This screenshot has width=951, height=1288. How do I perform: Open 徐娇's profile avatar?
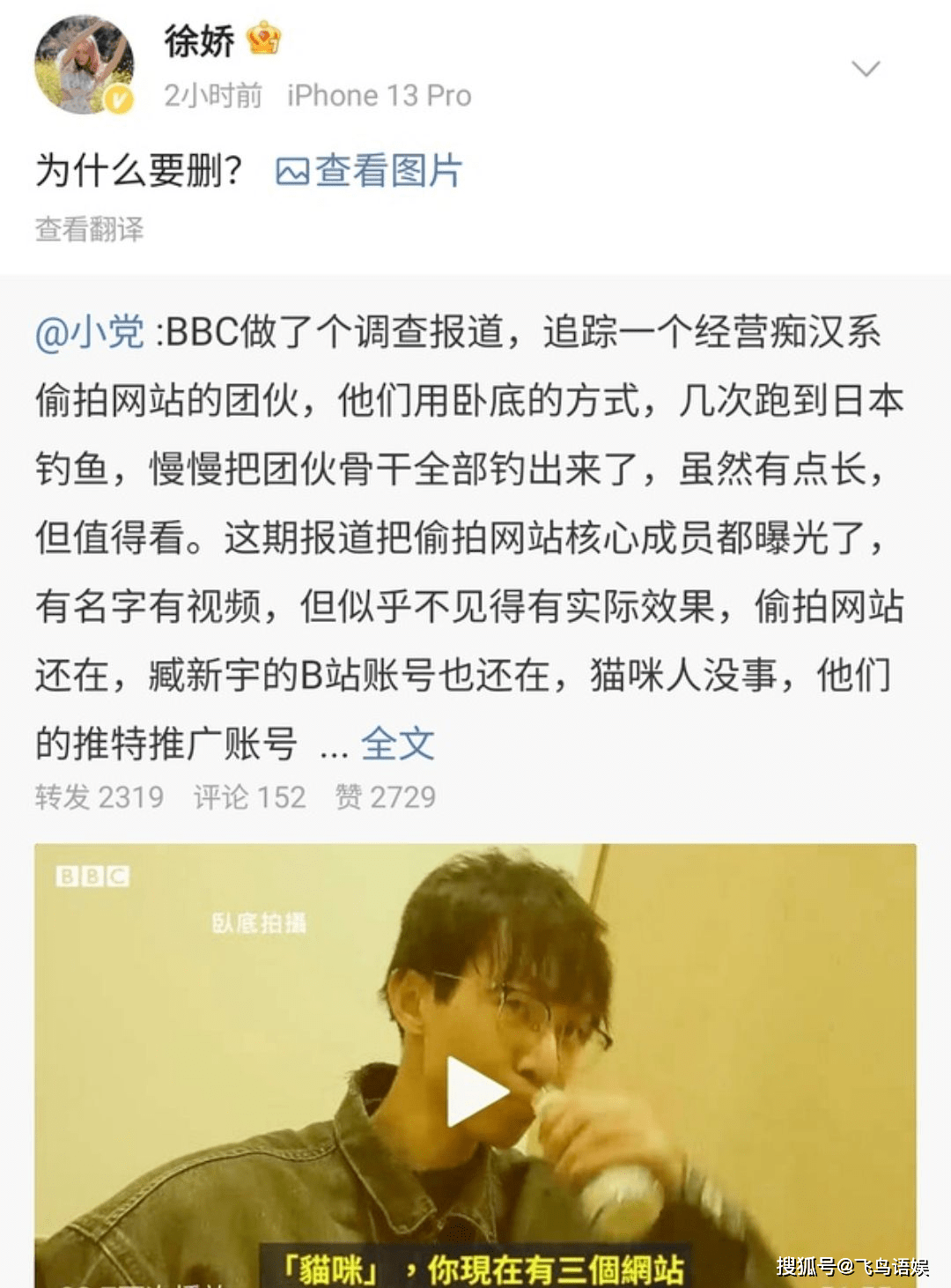click(84, 66)
